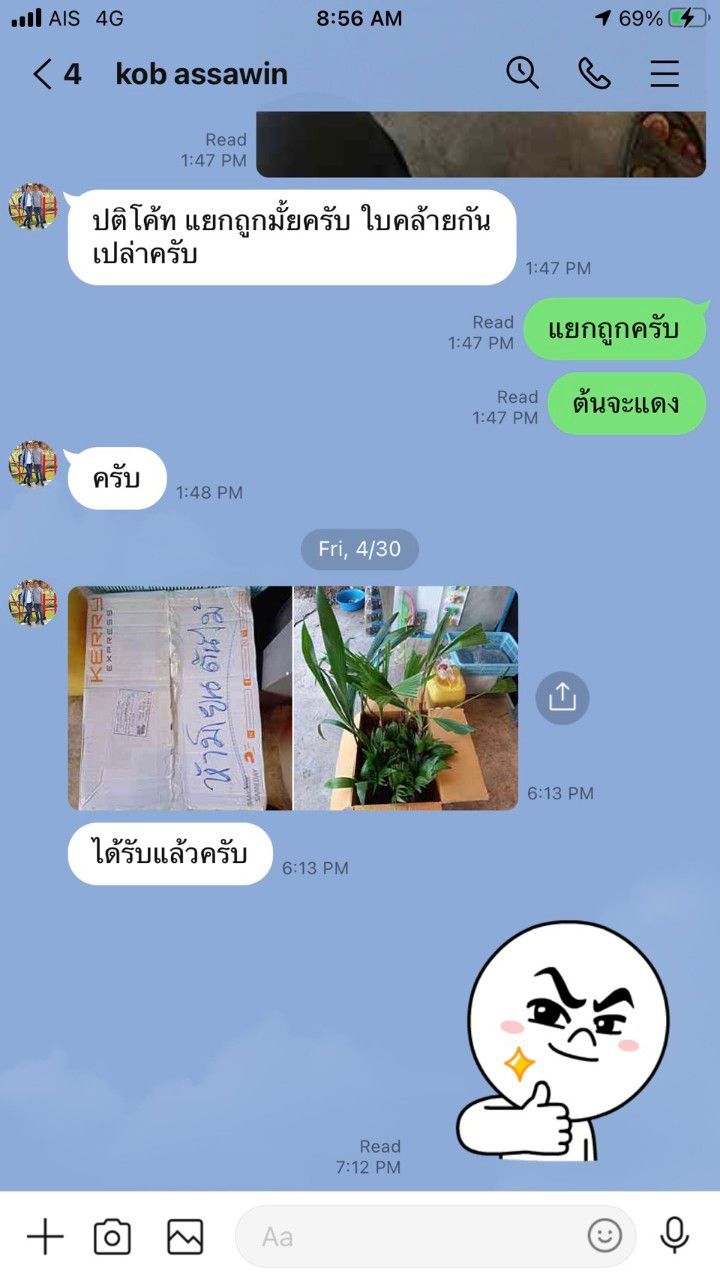Open the photo gallery picker
720x1280 pixels.
tap(185, 1237)
